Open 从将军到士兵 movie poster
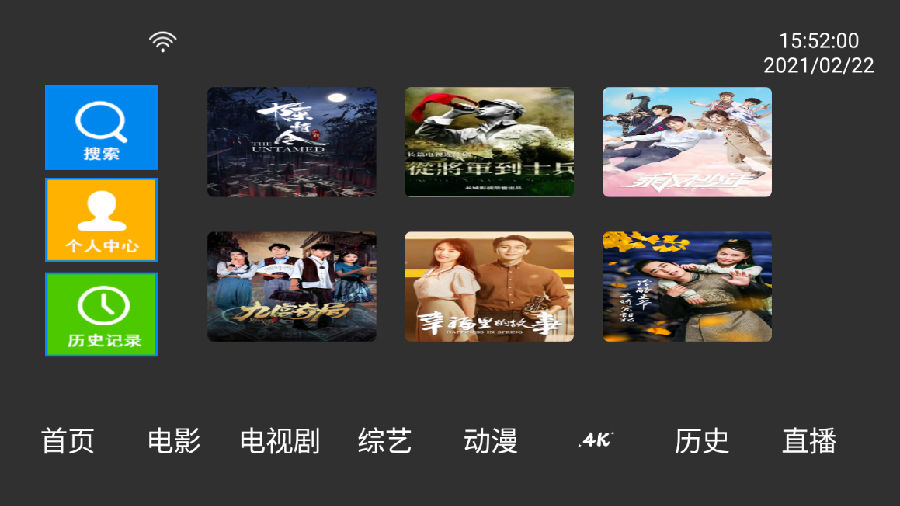 click(489, 142)
